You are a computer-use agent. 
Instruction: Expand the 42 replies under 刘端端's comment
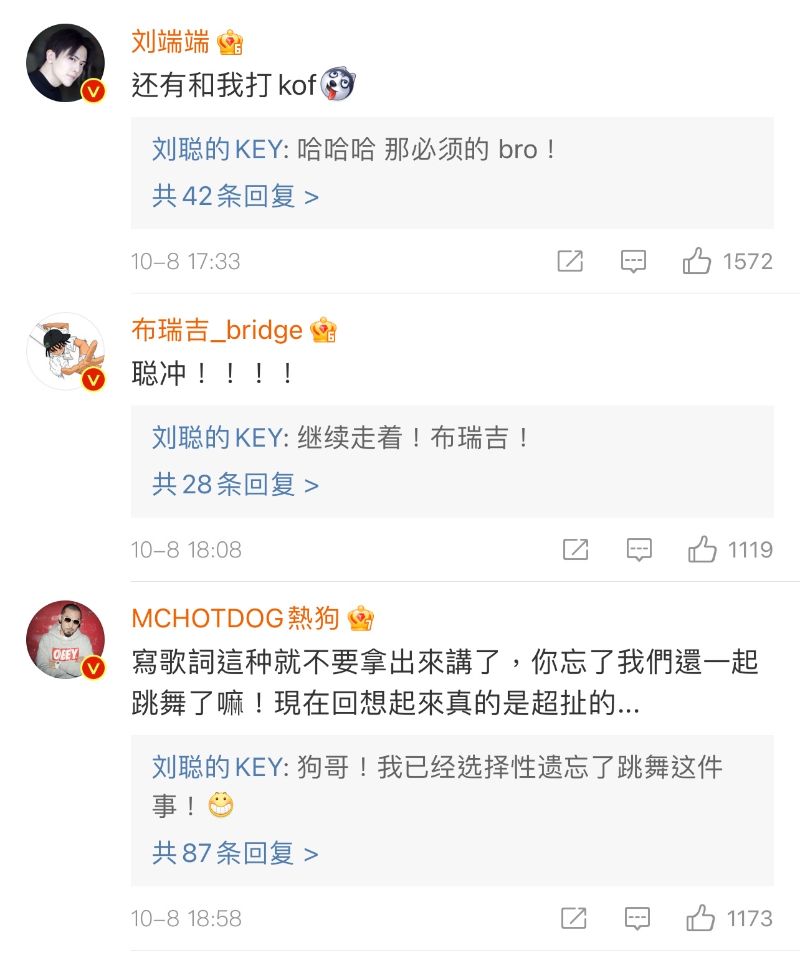(x=236, y=197)
